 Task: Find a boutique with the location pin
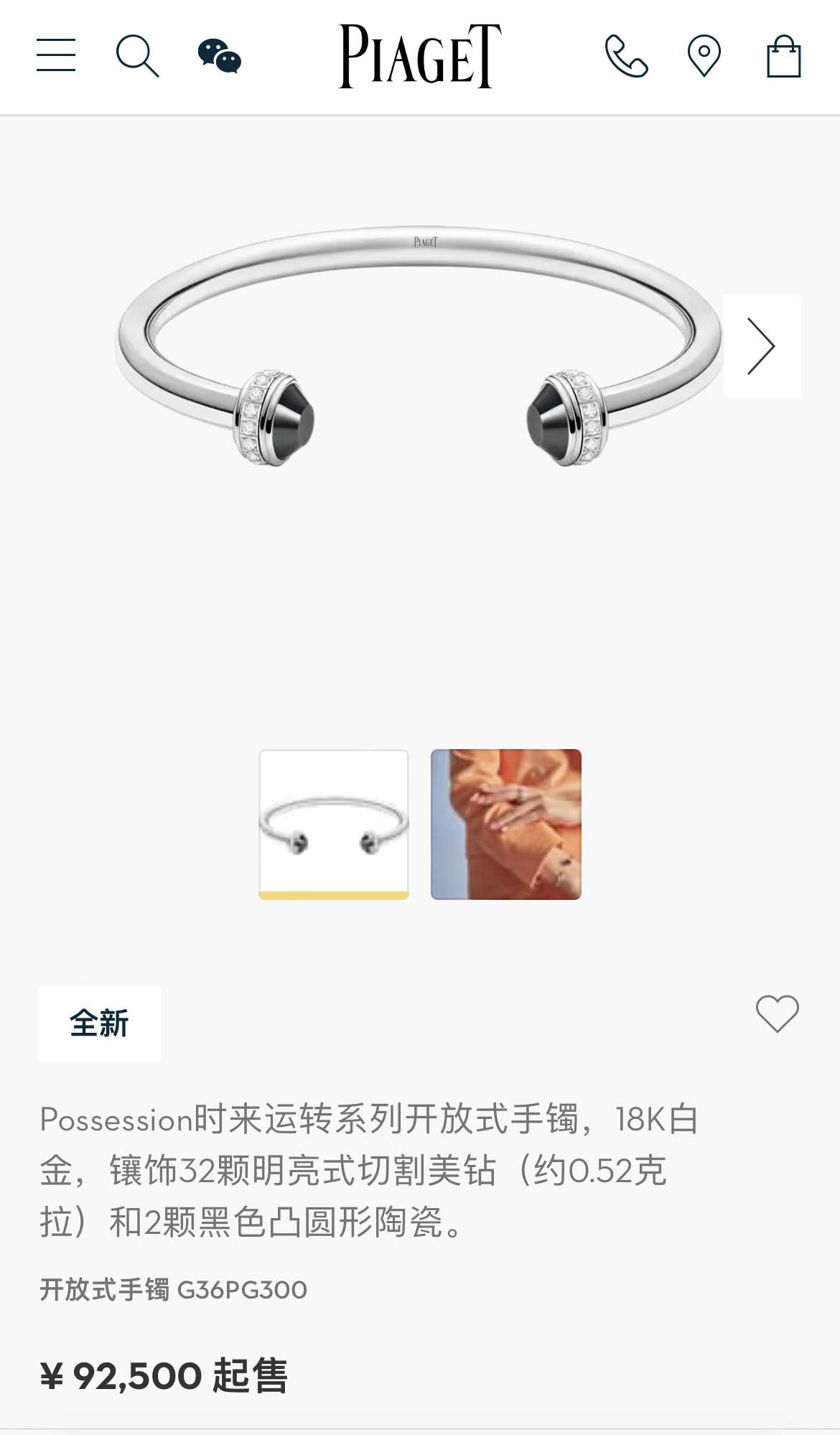point(704,56)
